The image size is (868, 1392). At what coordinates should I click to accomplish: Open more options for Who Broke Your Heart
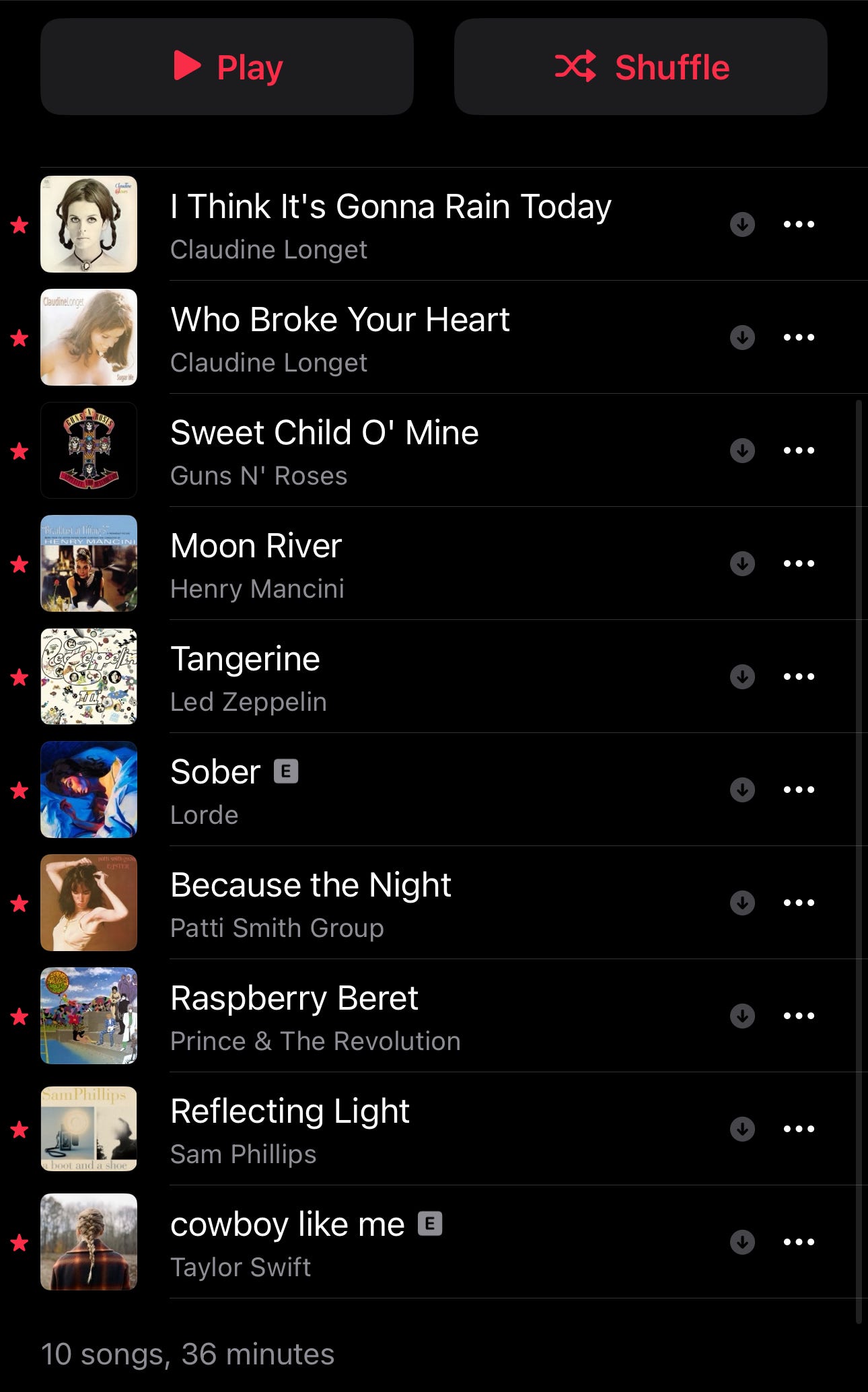(799, 337)
